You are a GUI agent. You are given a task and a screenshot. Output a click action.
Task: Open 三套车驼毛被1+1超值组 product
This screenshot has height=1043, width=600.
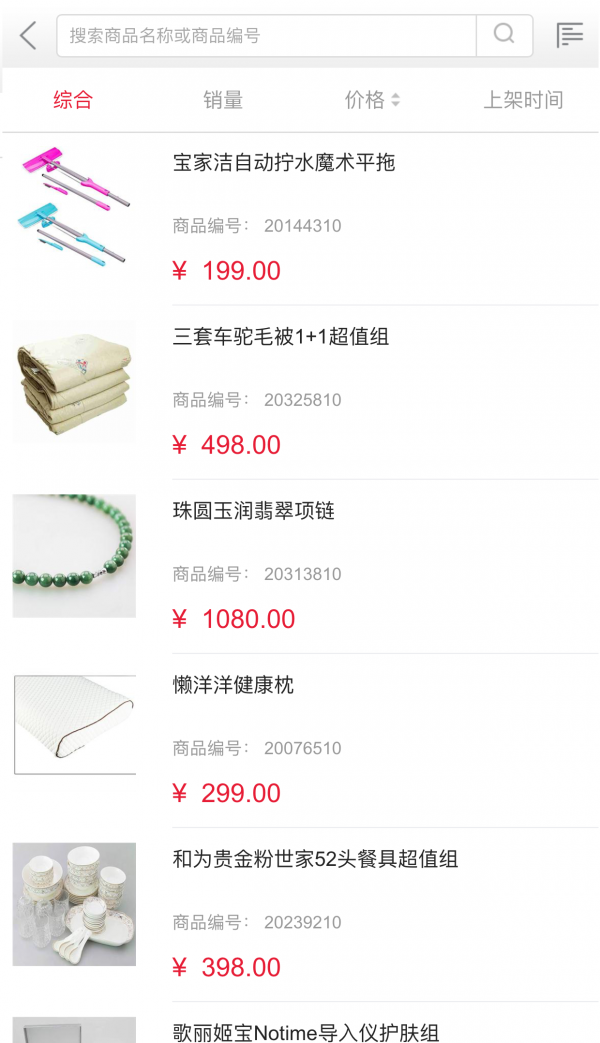coord(281,337)
